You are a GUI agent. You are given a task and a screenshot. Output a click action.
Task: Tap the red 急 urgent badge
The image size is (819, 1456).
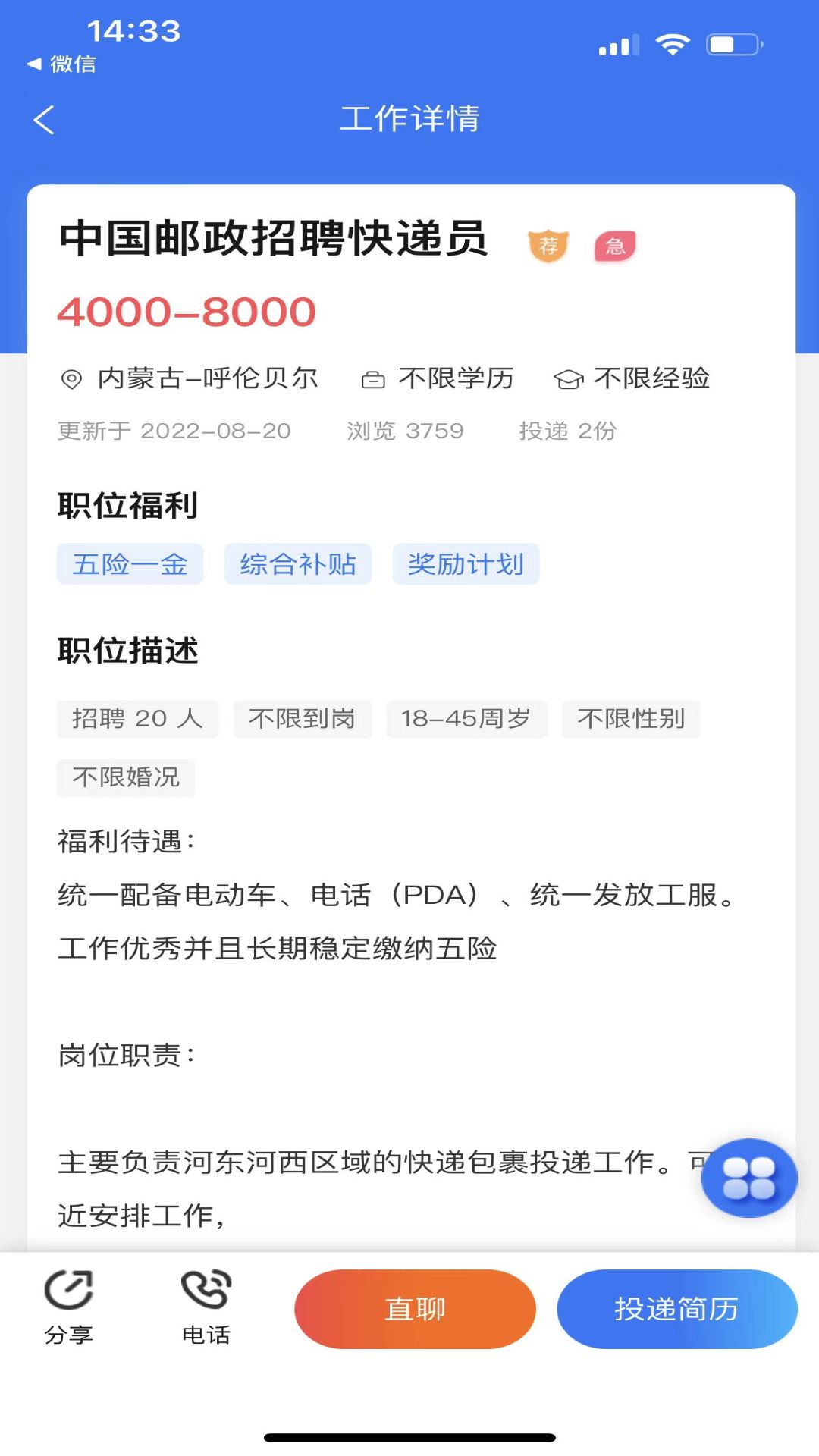click(x=616, y=244)
